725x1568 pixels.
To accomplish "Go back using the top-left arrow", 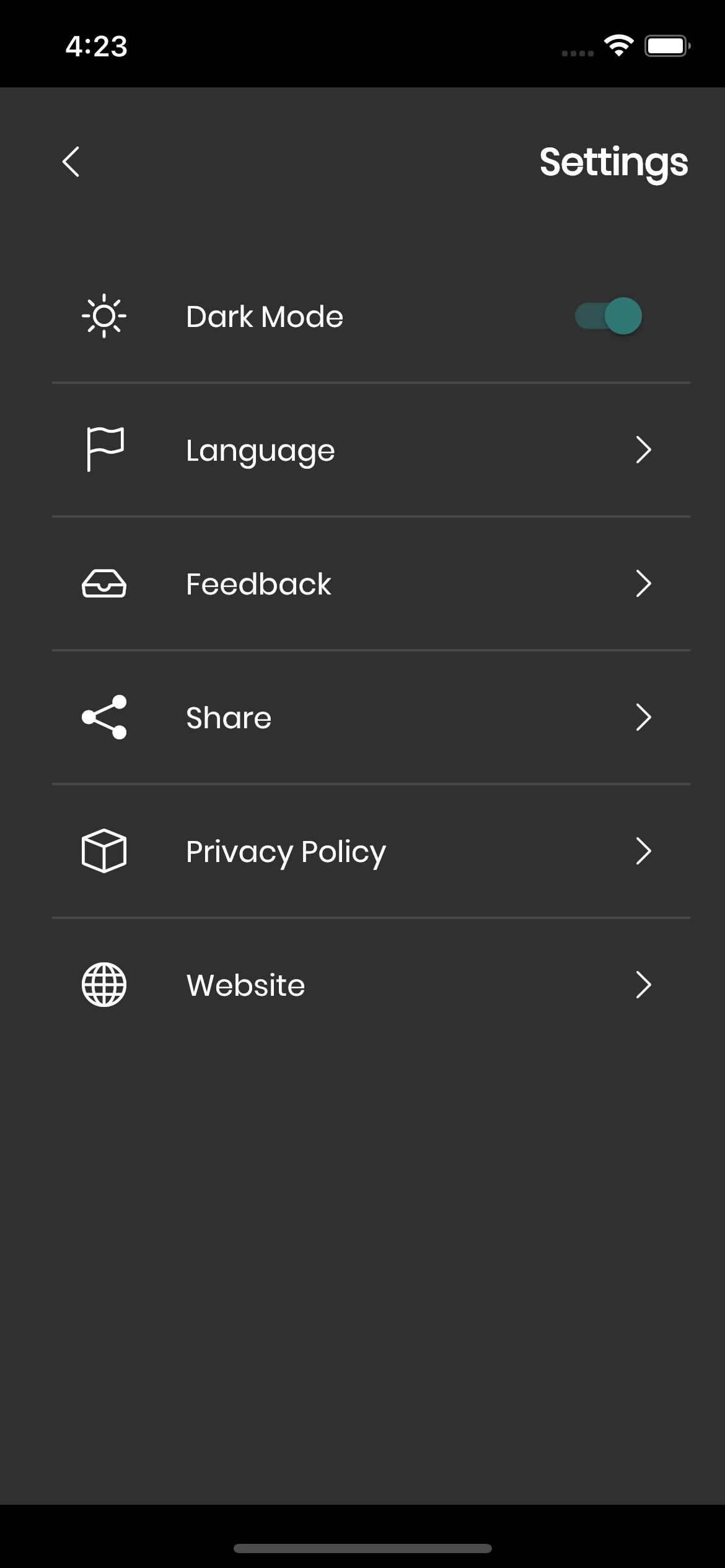I will pos(71,162).
